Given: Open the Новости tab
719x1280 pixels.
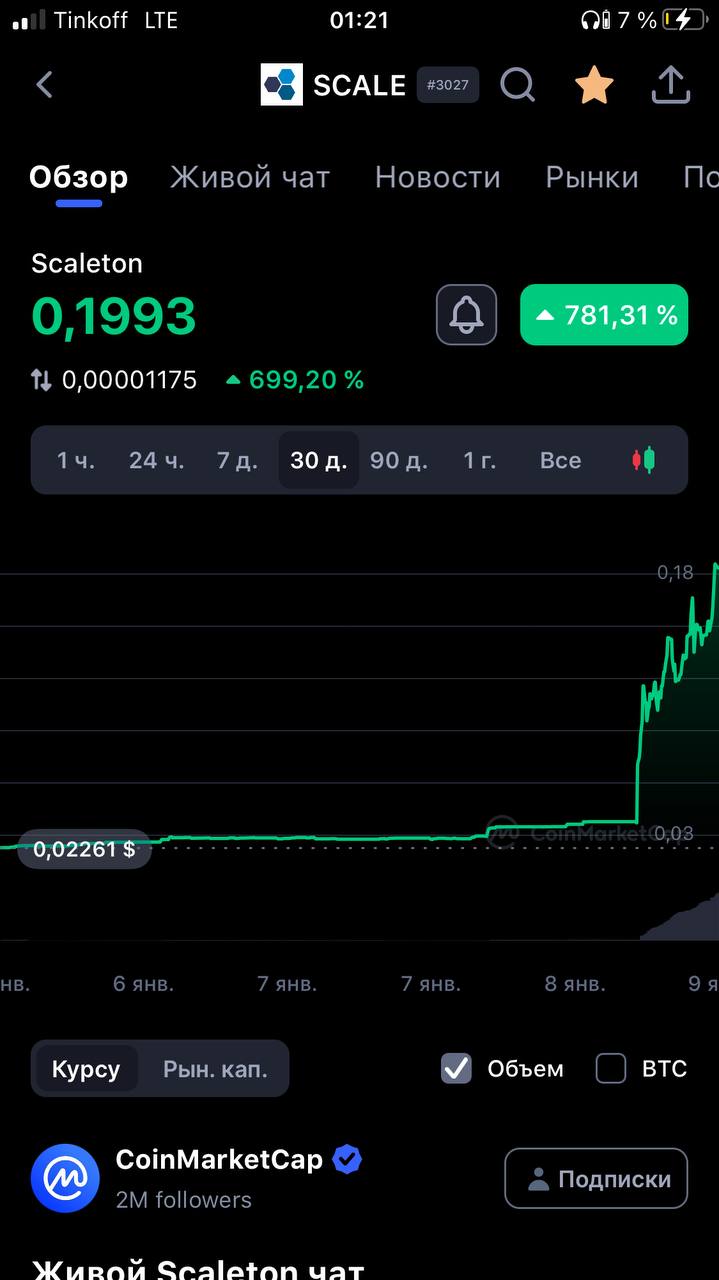Looking at the screenshot, I should tap(437, 177).
